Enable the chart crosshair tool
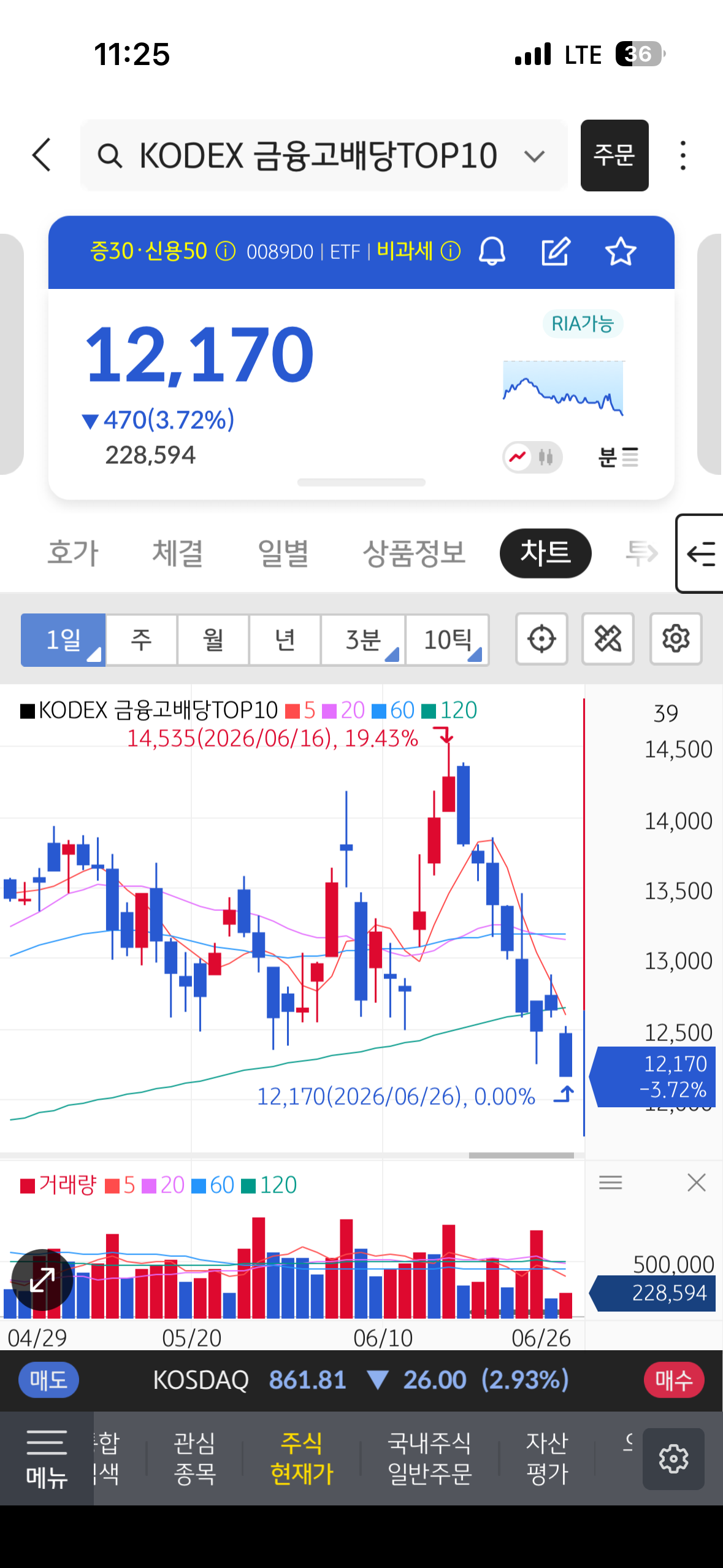The width and height of the screenshot is (723, 1568). pyautogui.click(x=541, y=639)
